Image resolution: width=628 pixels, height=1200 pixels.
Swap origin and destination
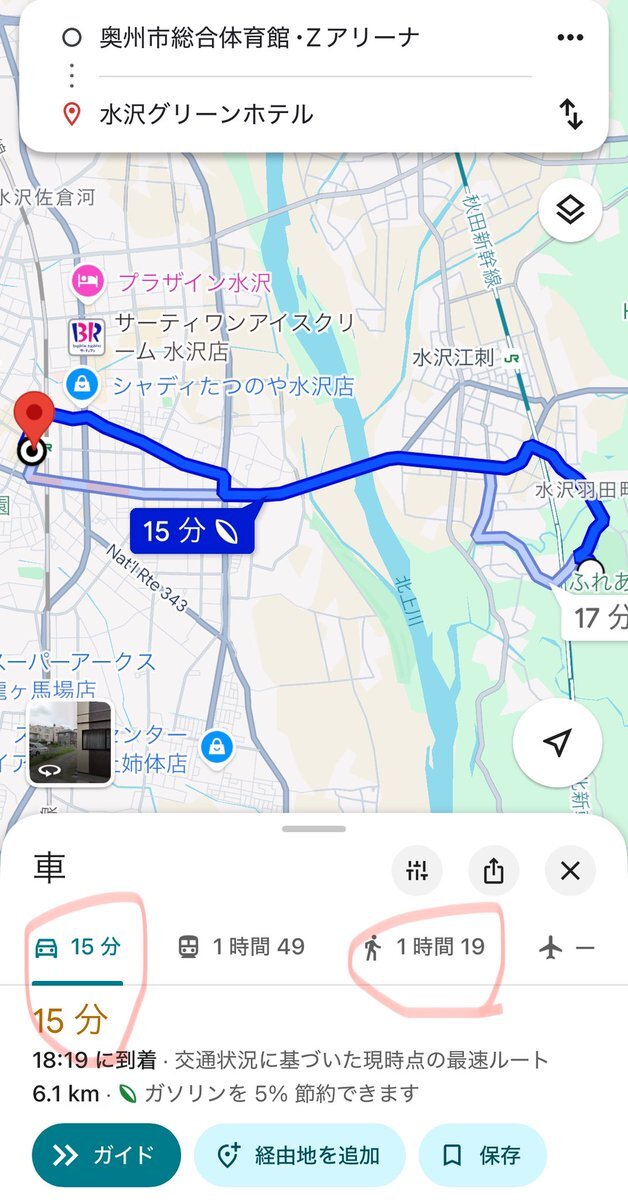coord(571,114)
